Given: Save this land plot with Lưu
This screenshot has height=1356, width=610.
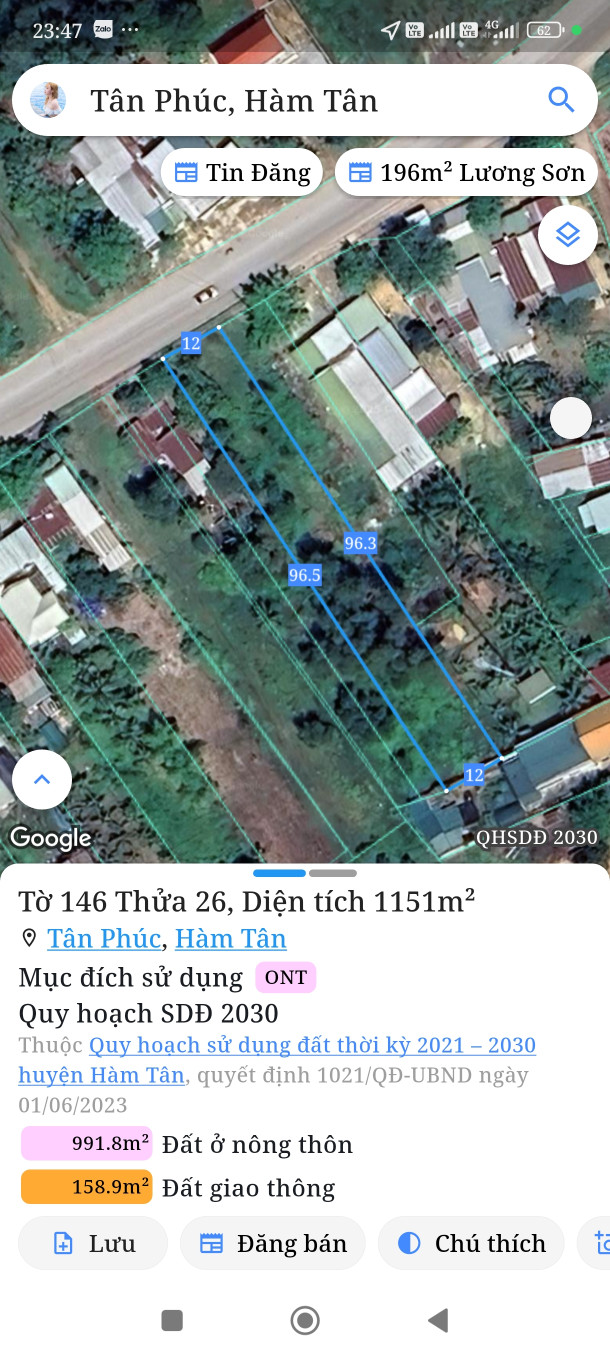Looking at the screenshot, I should (93, 1243).
